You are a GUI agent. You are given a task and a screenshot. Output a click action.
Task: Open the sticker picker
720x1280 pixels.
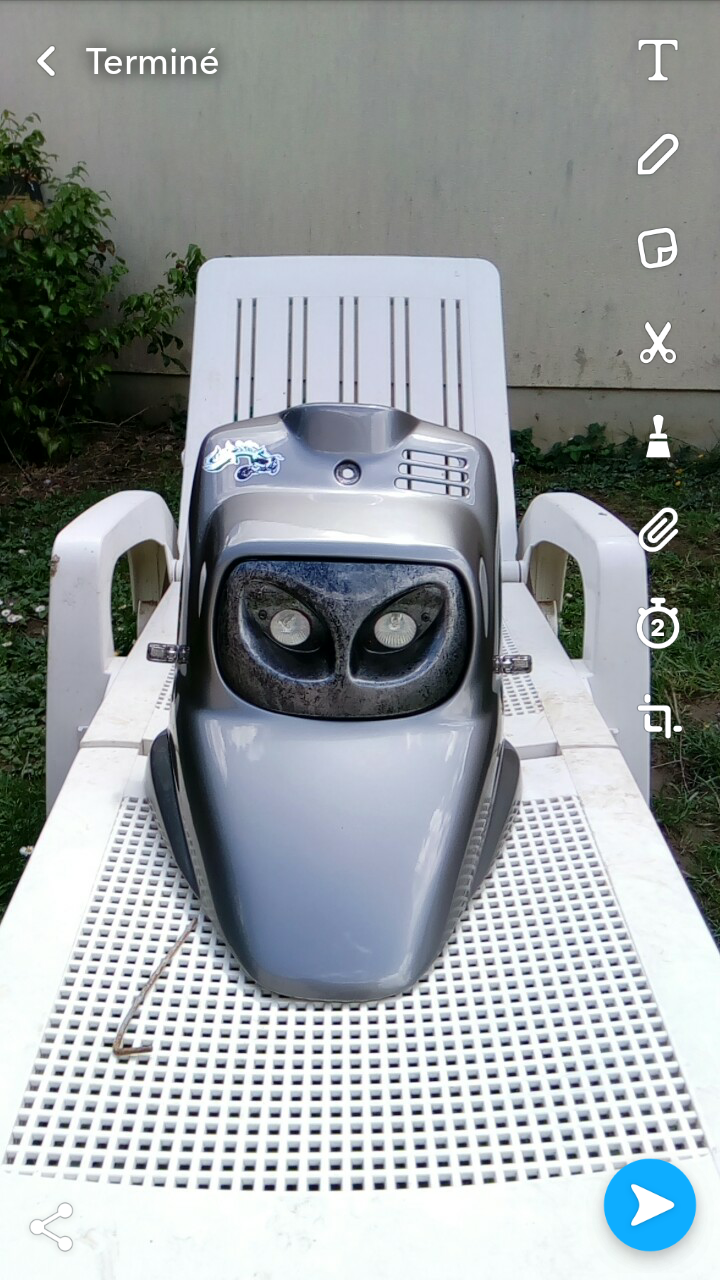click(658, 248)
